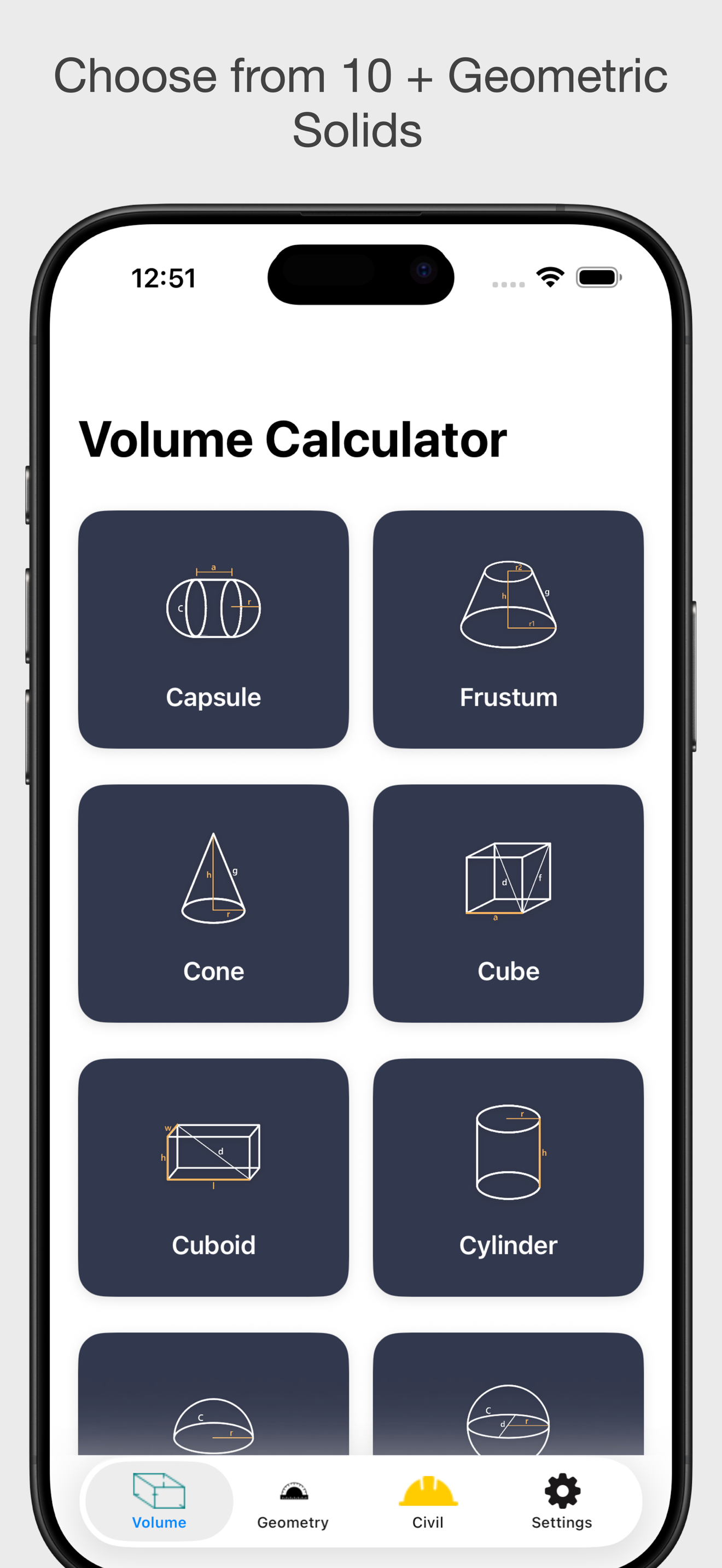Click the Cylinder label text
The height and width of the screenshot is (1568, 722).
pos(509,1245)
